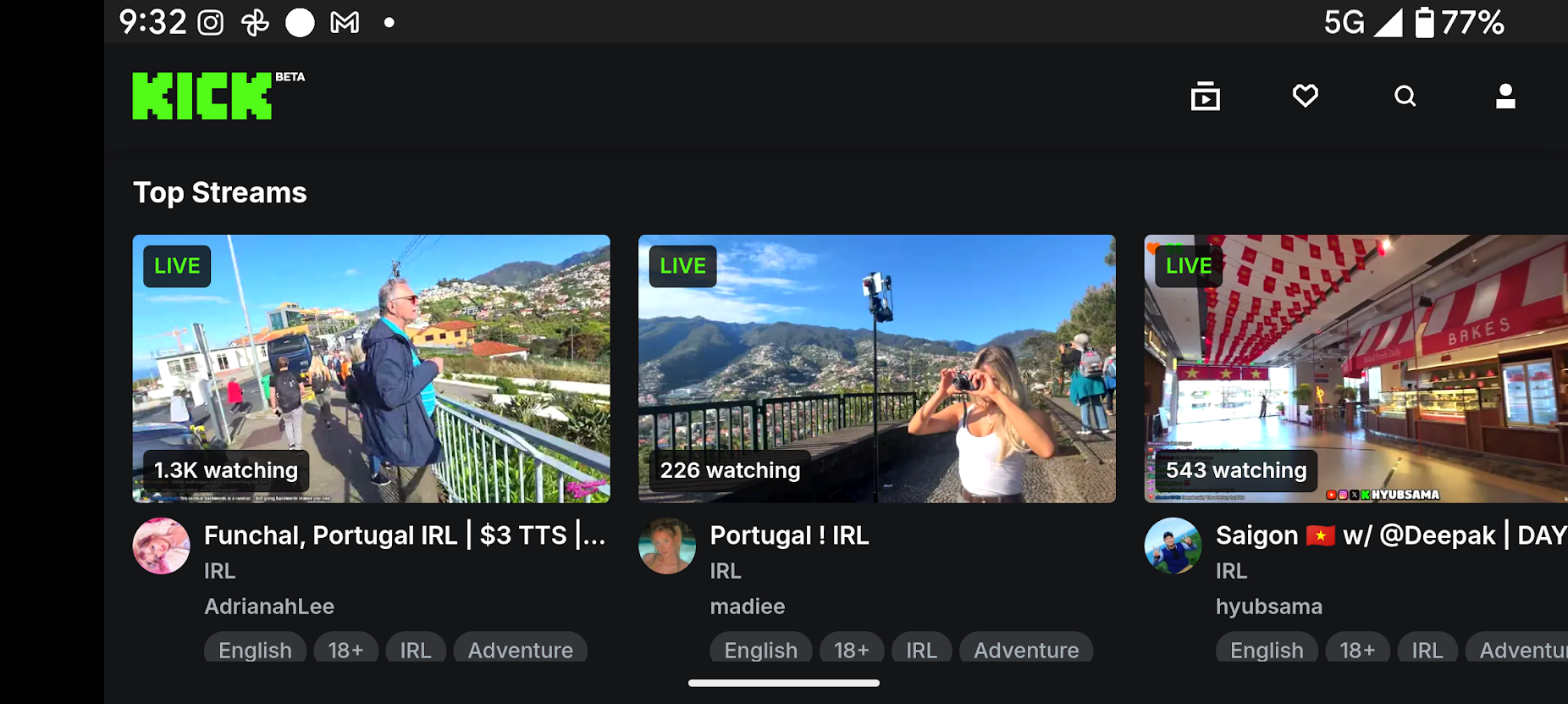Open madiee's channel avatar
The height and width of the screenshot is (704, 1568).
tap(667, 546)
